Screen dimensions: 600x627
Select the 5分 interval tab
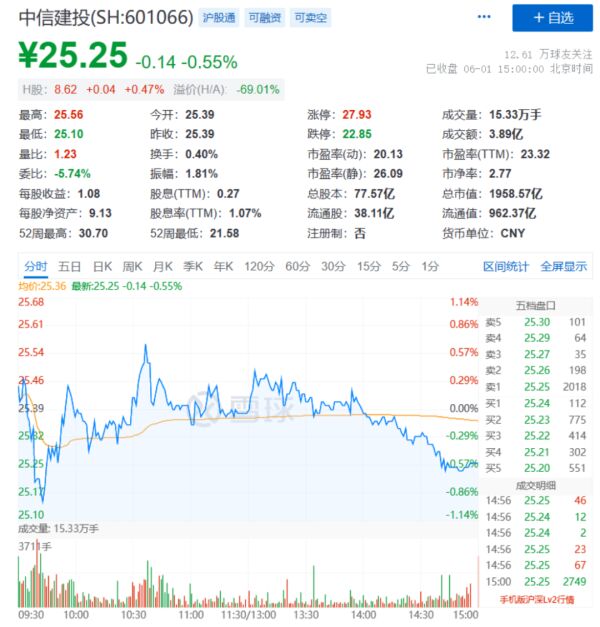point(401,266)
